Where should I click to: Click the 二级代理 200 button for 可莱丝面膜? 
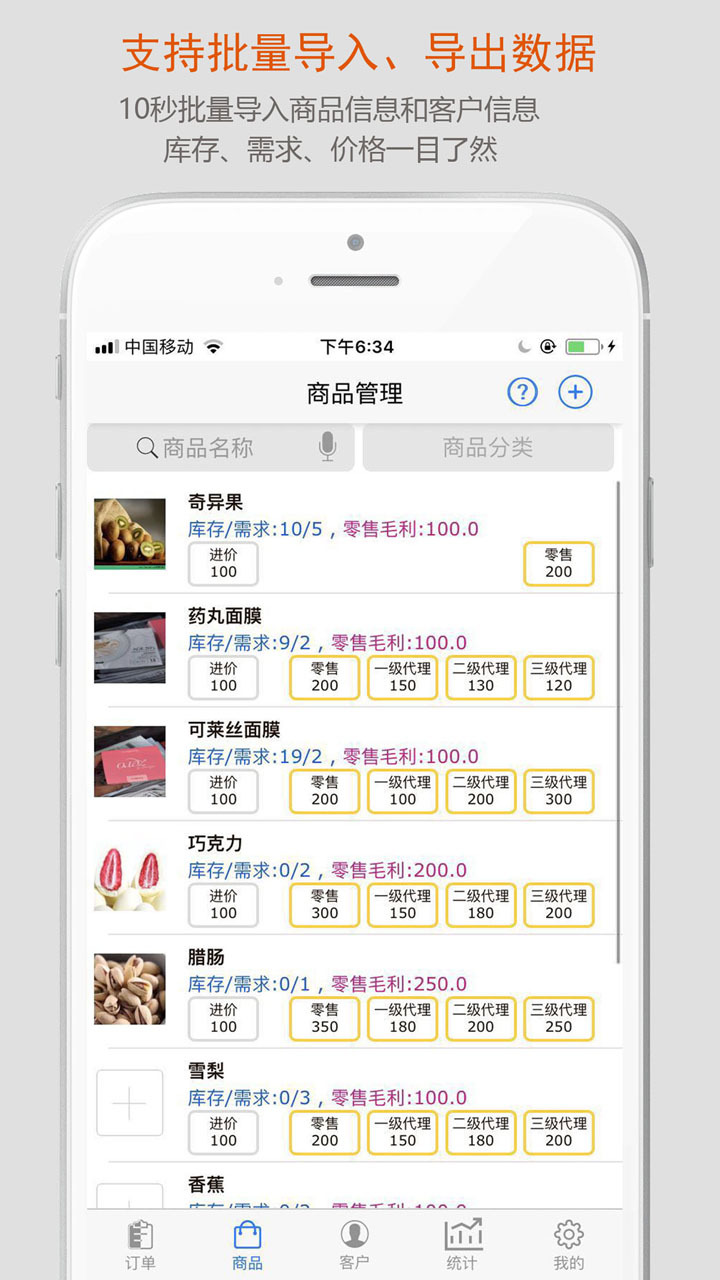point(480,791)
